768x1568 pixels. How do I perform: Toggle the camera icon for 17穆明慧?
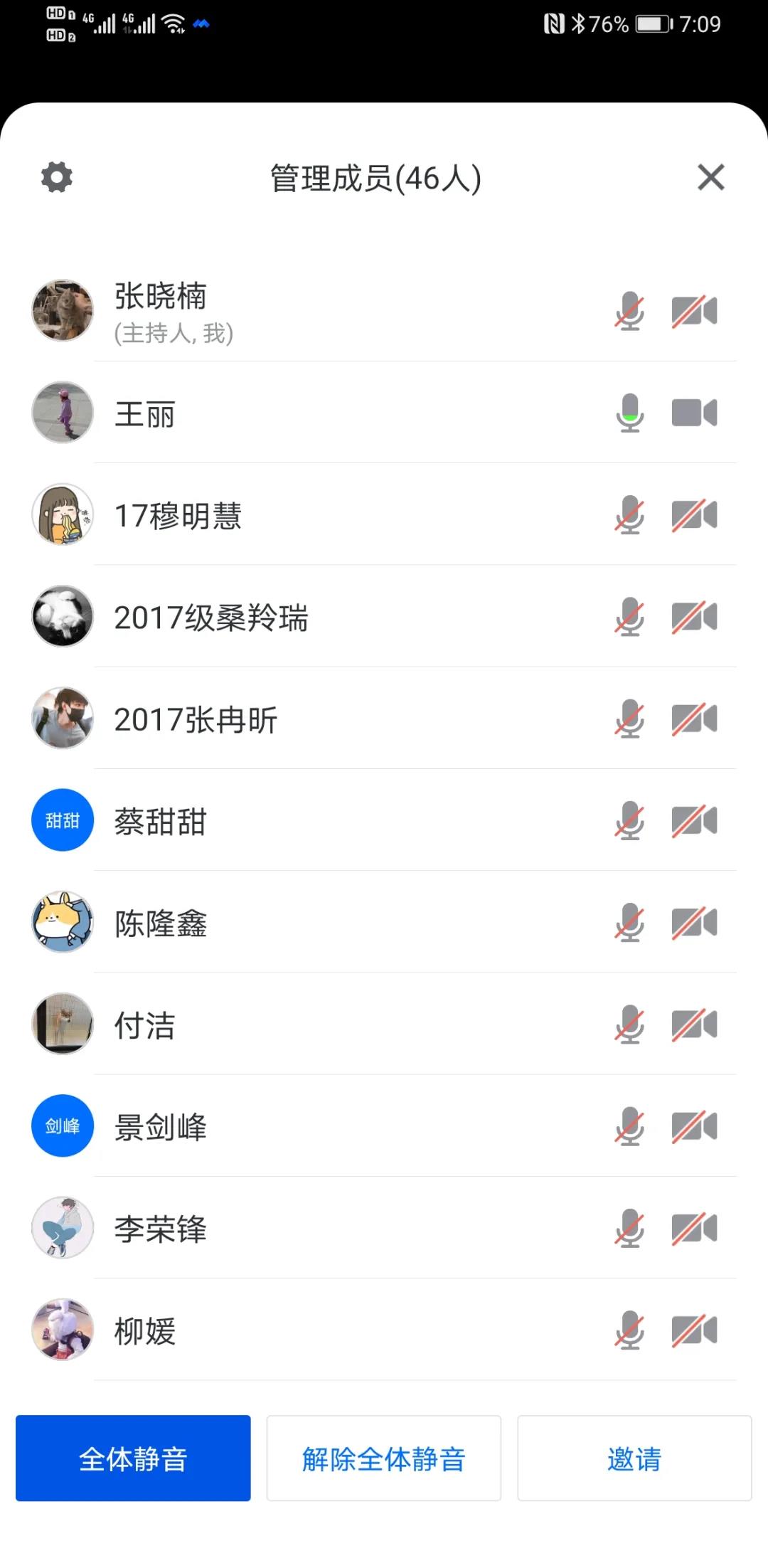[694, 515]
